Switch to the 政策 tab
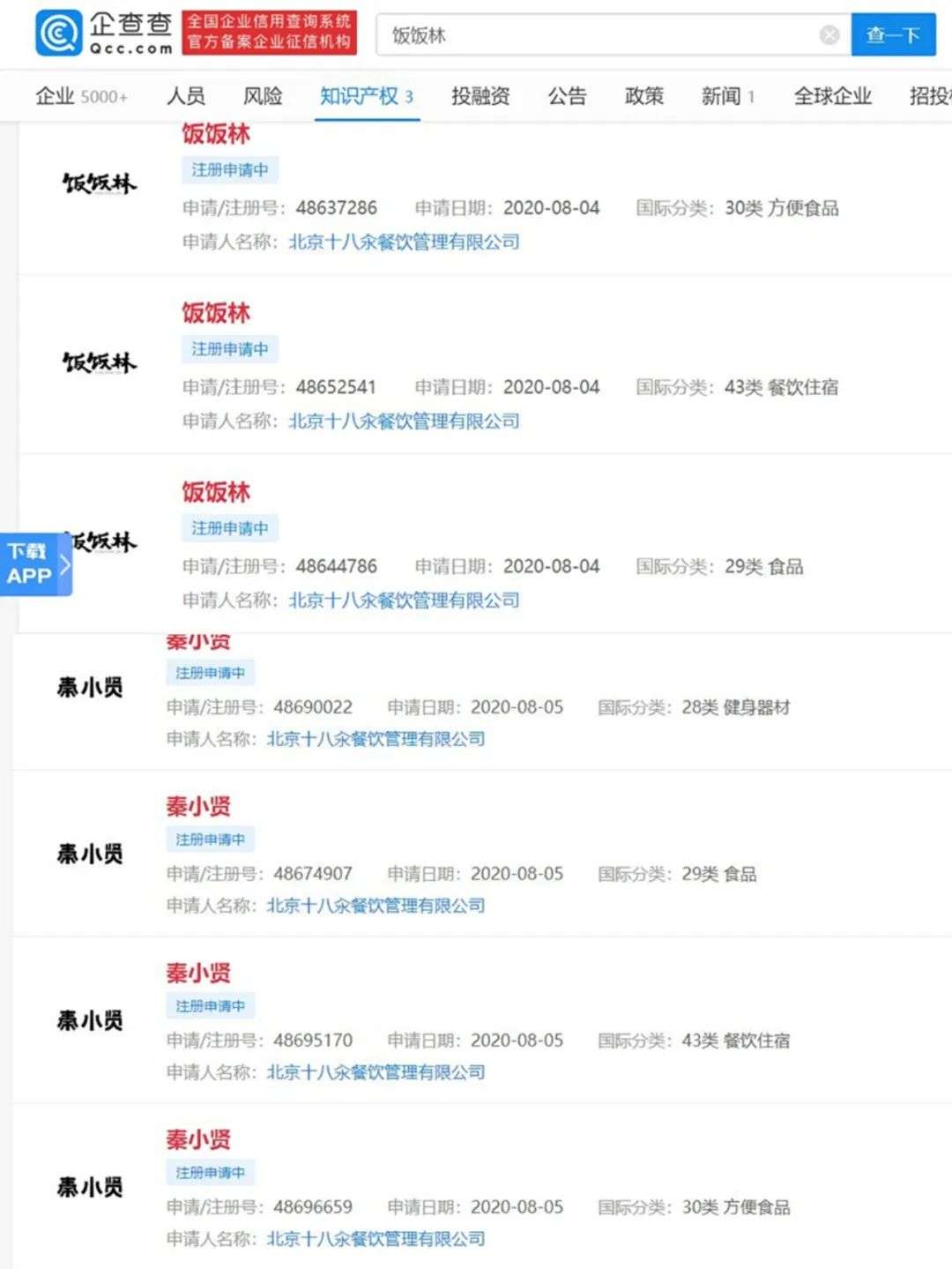Viewport: 952px width, 1269px height. (643, 96)
